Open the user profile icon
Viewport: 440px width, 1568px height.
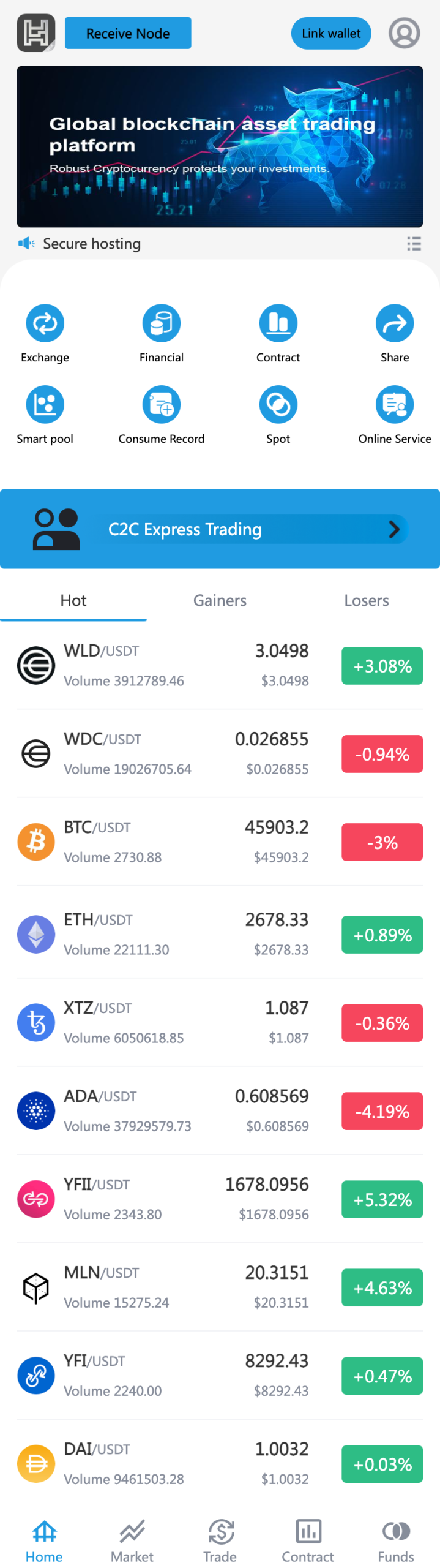[x=404, y=33]
